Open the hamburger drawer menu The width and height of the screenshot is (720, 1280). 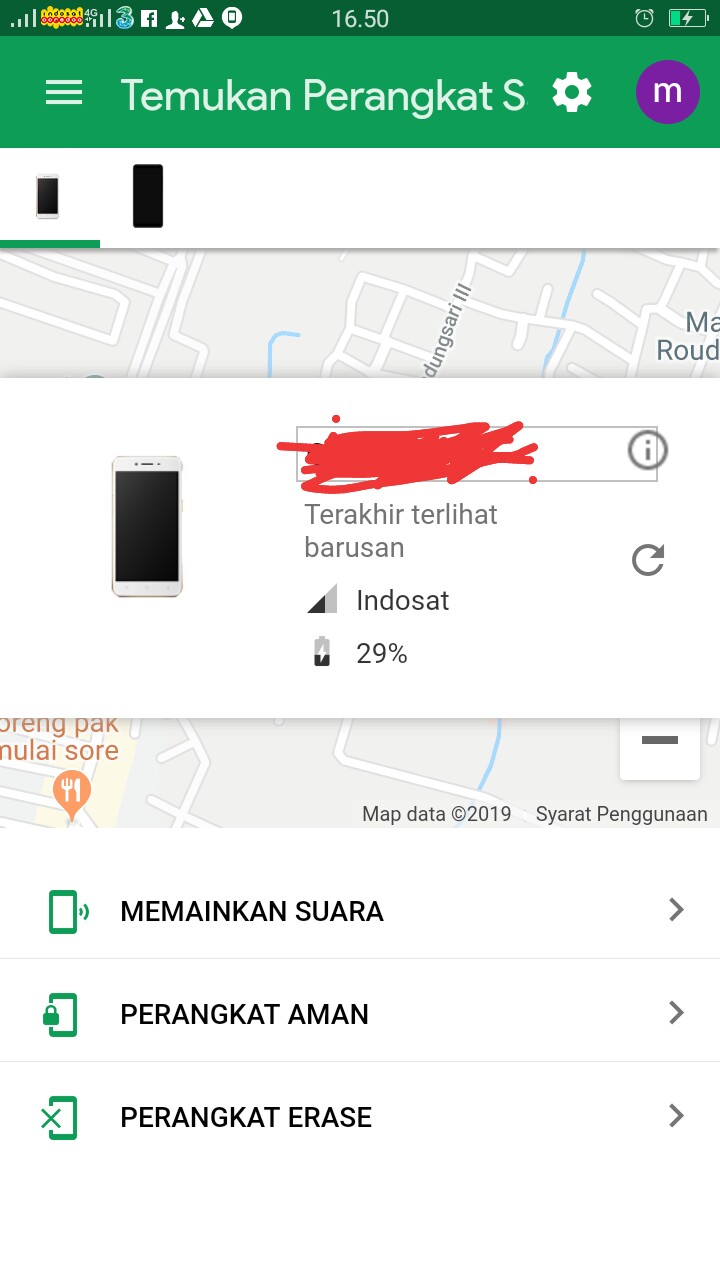click(x=64, y=94)
